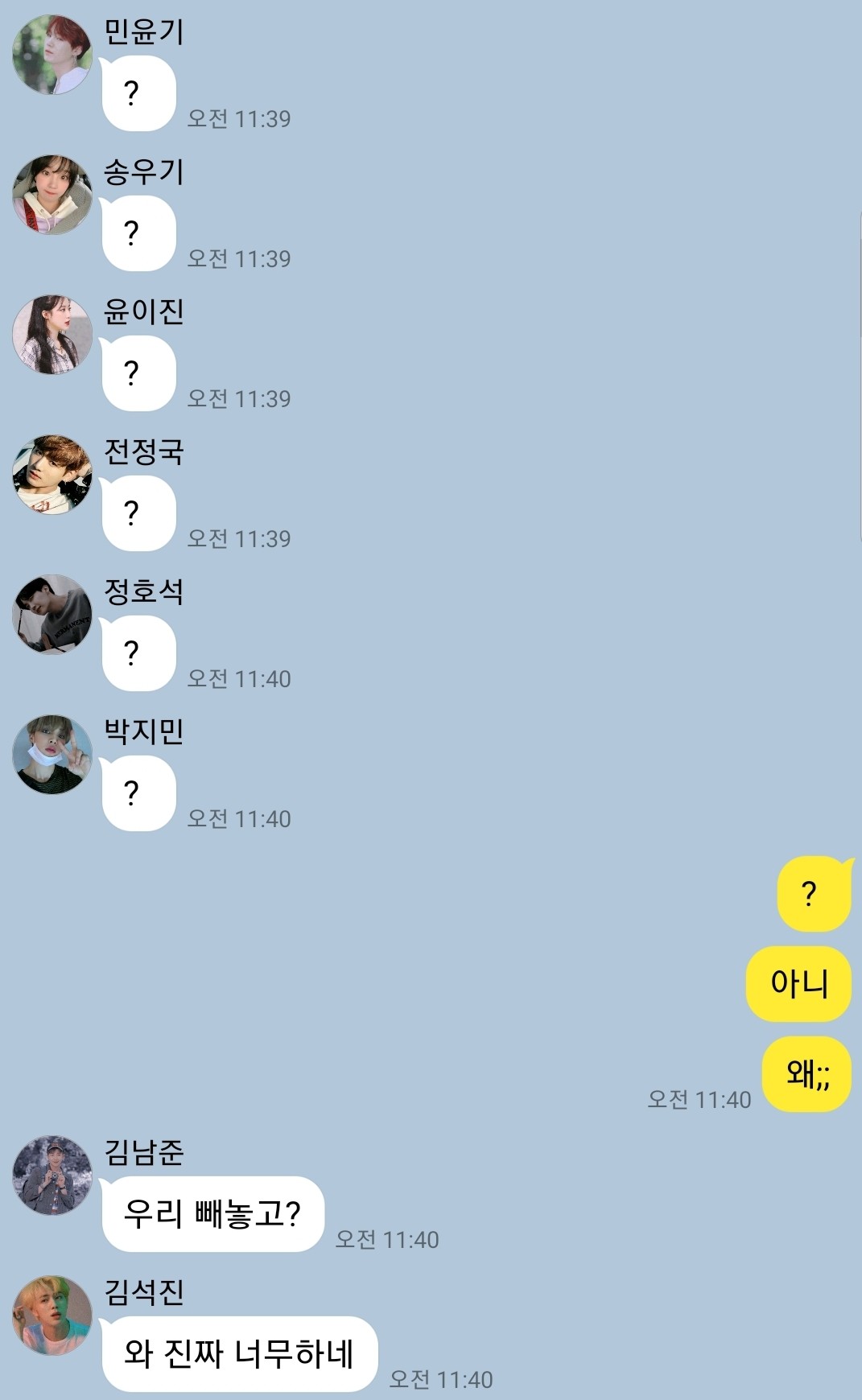Viewport: 862px width, 1400px height.
Task: Open 민윤기's profile picture
Action: point(52,55)
